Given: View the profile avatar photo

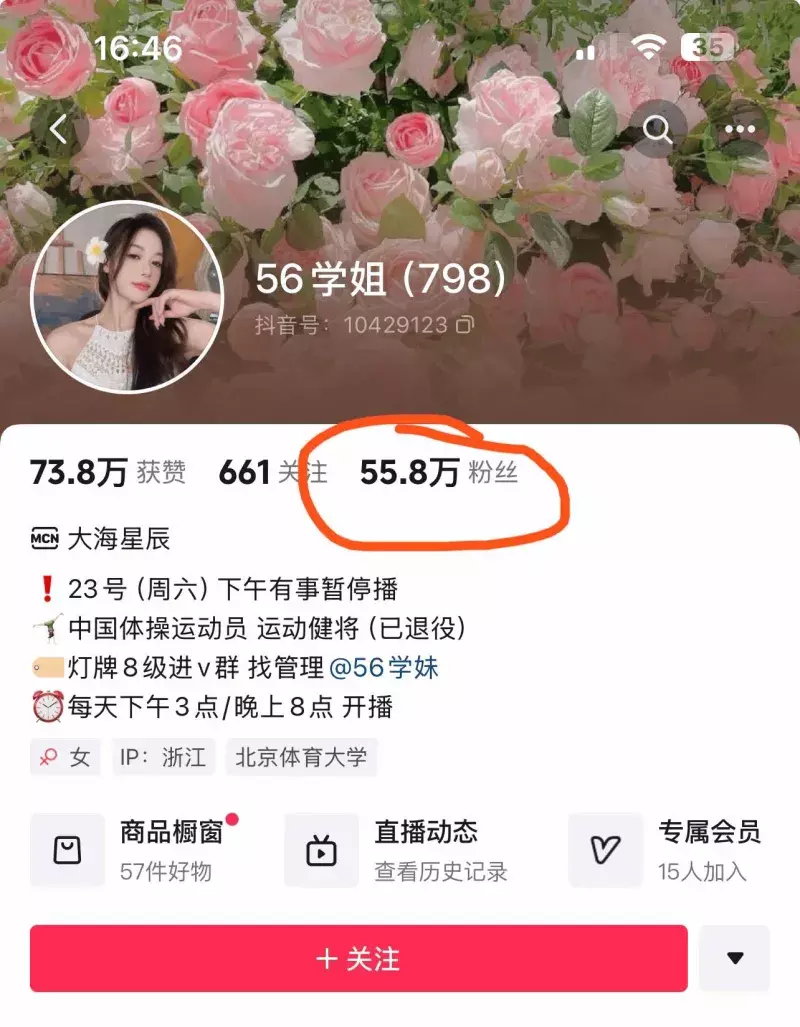Looking at the screenshot, I should [x=113, y=298].
